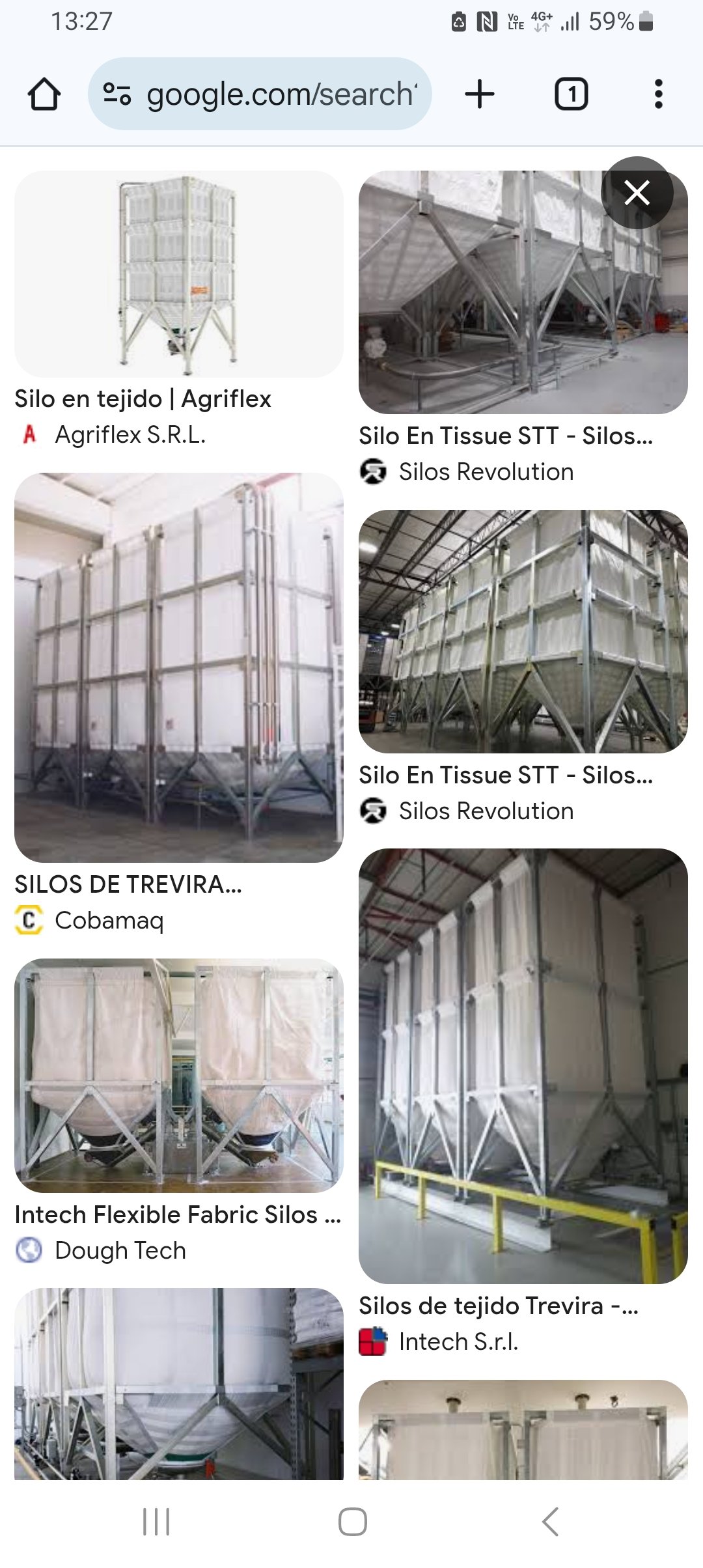
Task: Open the Agriflex S.R.L. silo image
Action: point(179,274)
